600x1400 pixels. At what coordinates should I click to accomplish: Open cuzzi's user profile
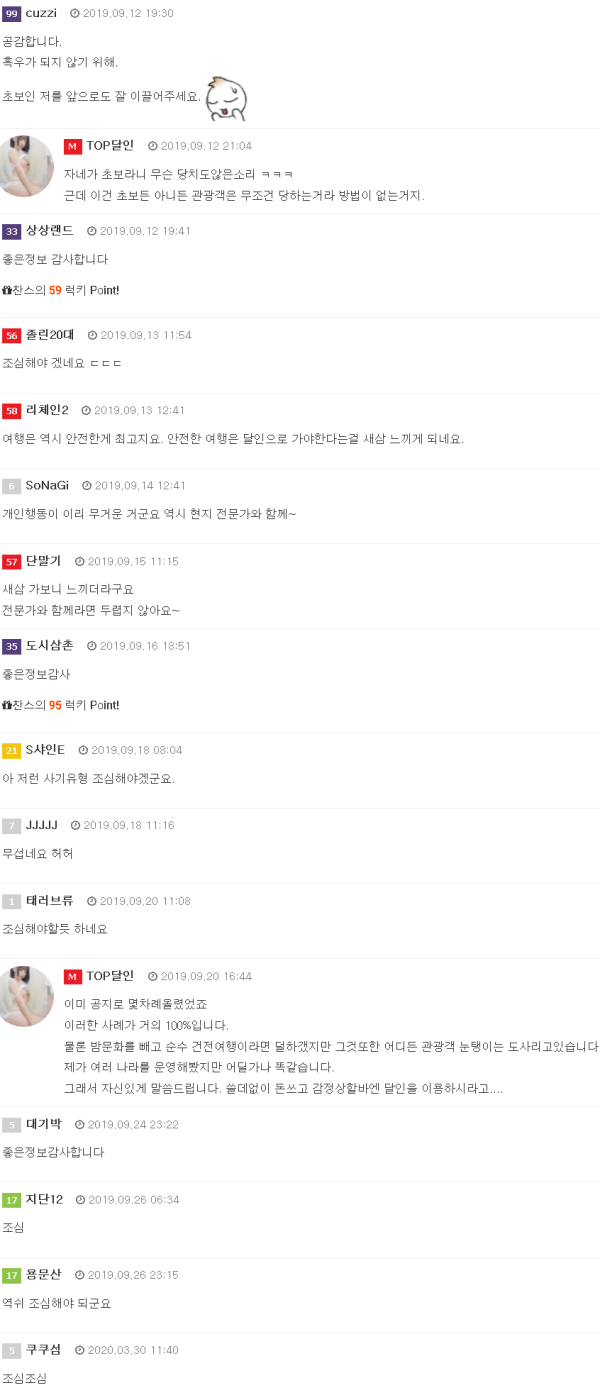[x=41, y=13]
